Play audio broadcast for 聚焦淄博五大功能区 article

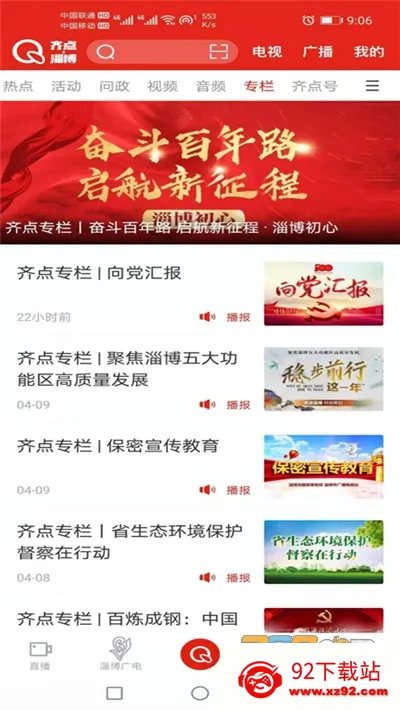225,404
